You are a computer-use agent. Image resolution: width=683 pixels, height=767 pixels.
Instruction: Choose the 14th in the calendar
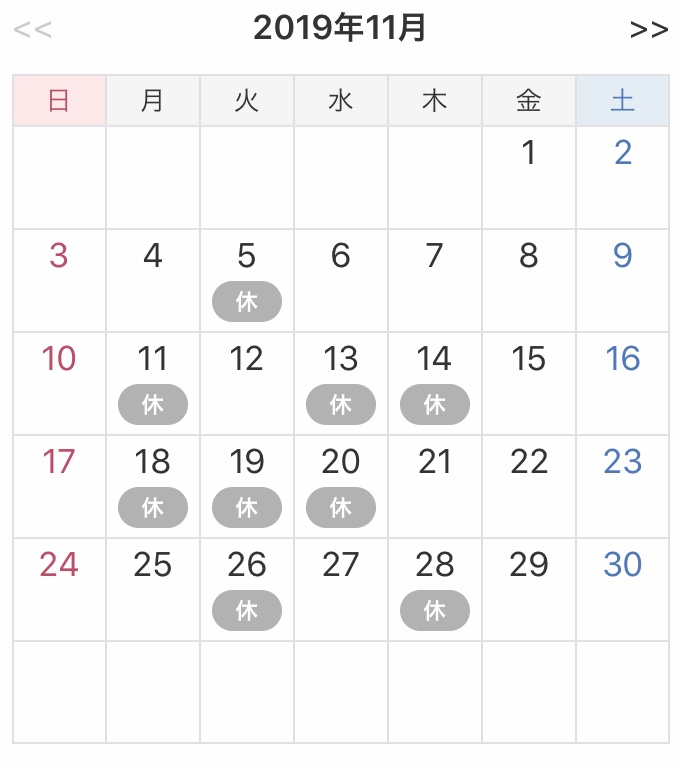(435, 382)
